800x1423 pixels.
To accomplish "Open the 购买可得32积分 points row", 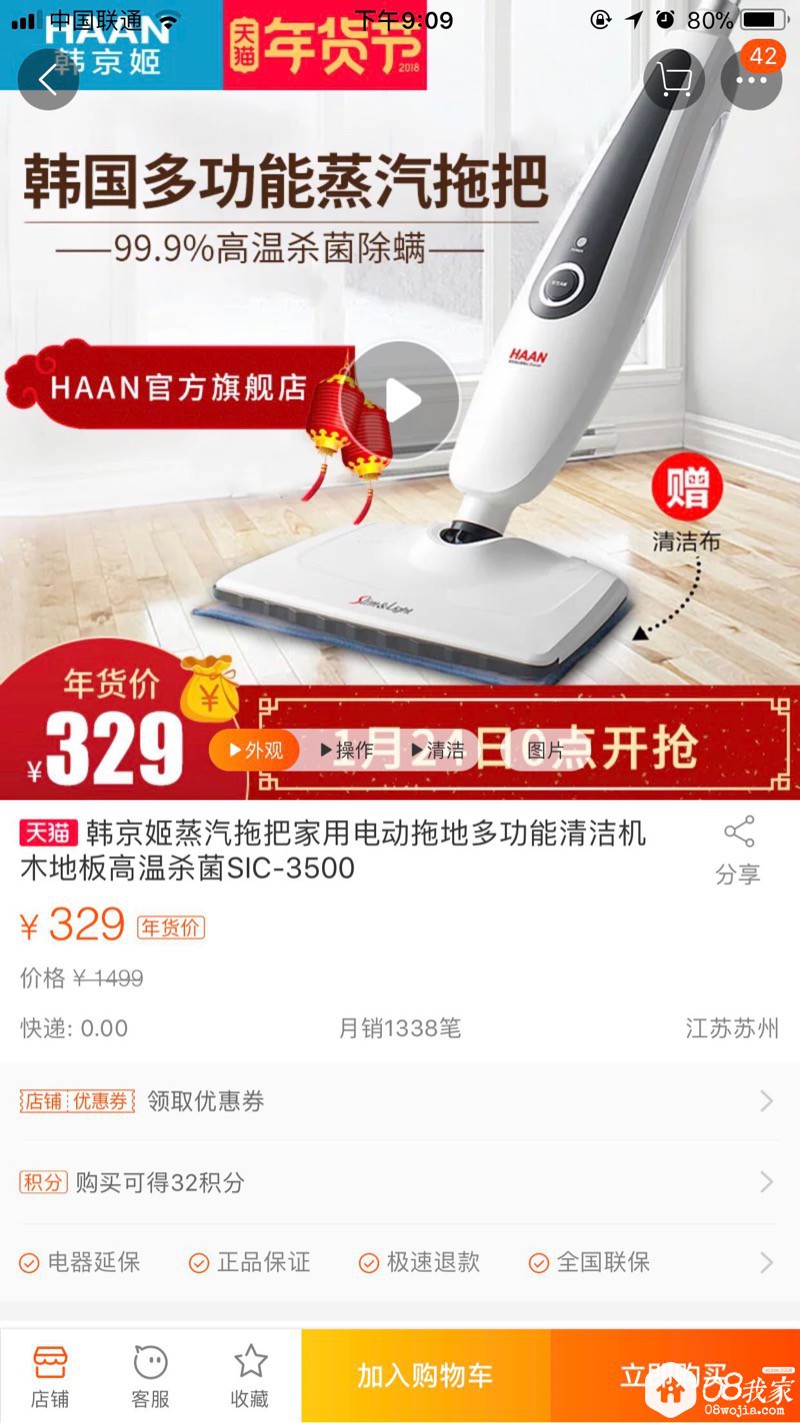I will coord(400,1182).
